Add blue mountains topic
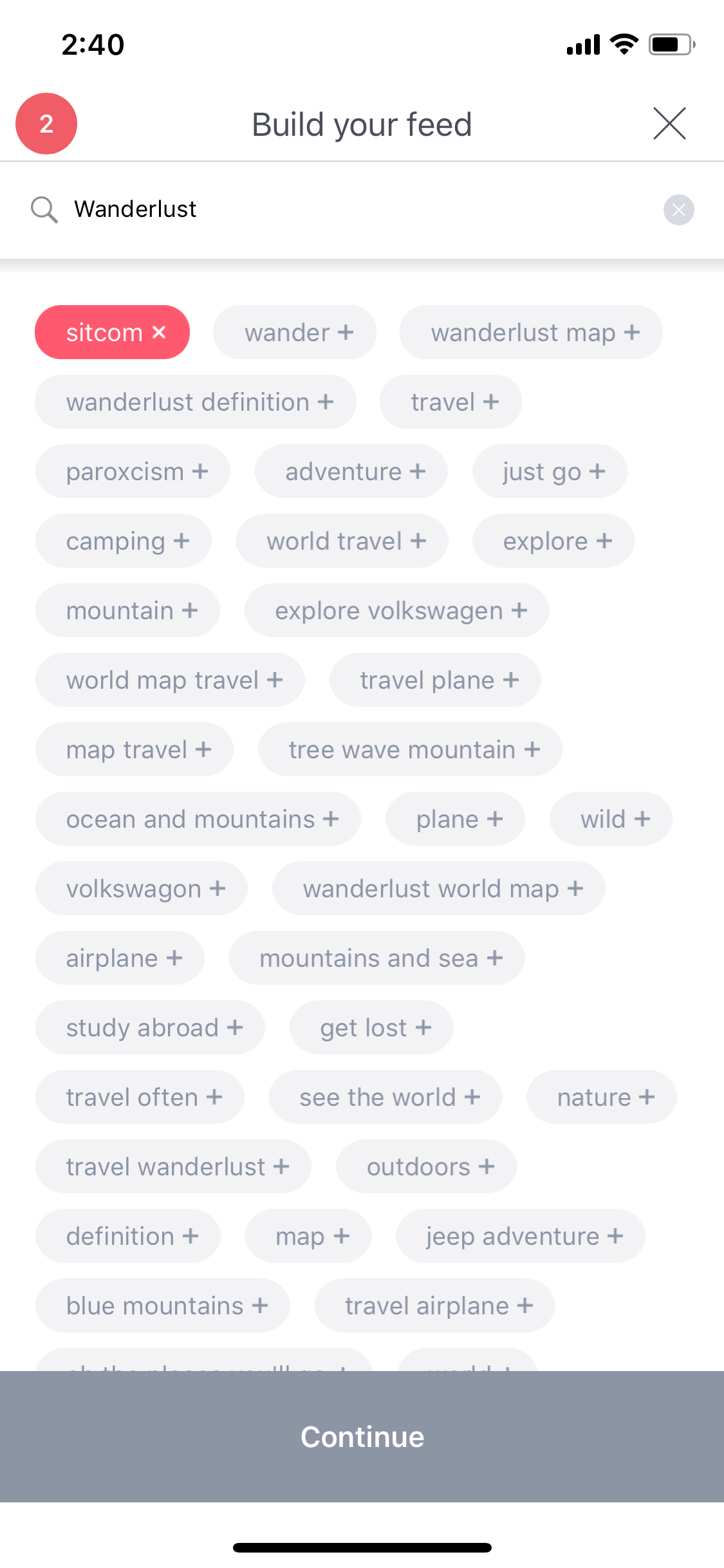 (162, 1305)
